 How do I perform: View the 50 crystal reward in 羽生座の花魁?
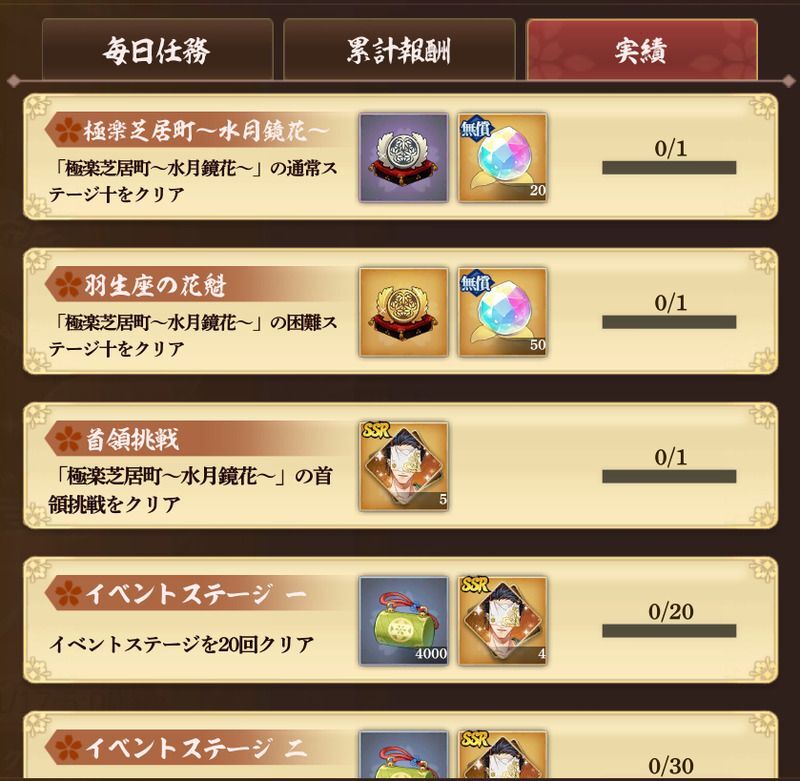[502, 311]
